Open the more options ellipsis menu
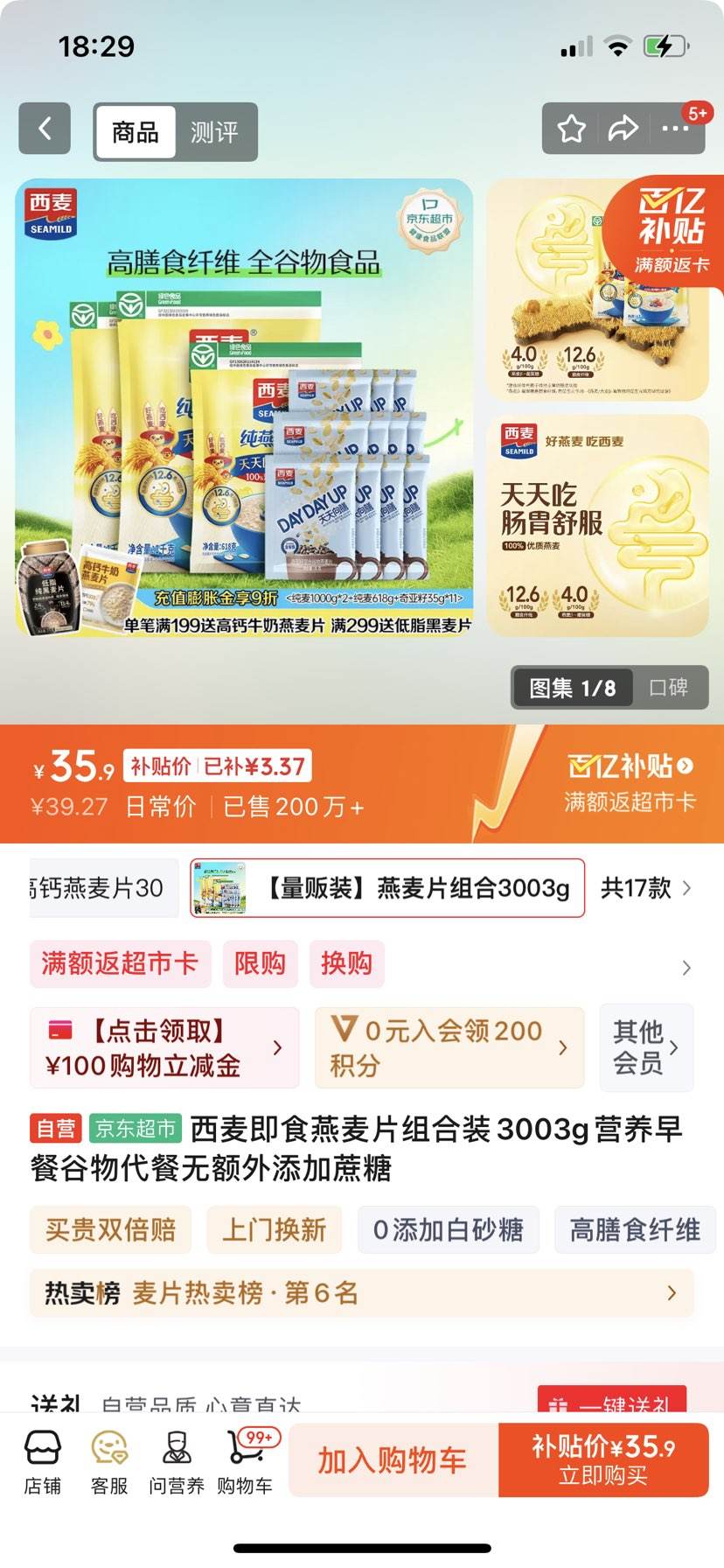The width and height of the screenshot is (724, 1568). [x=676, y=129]
